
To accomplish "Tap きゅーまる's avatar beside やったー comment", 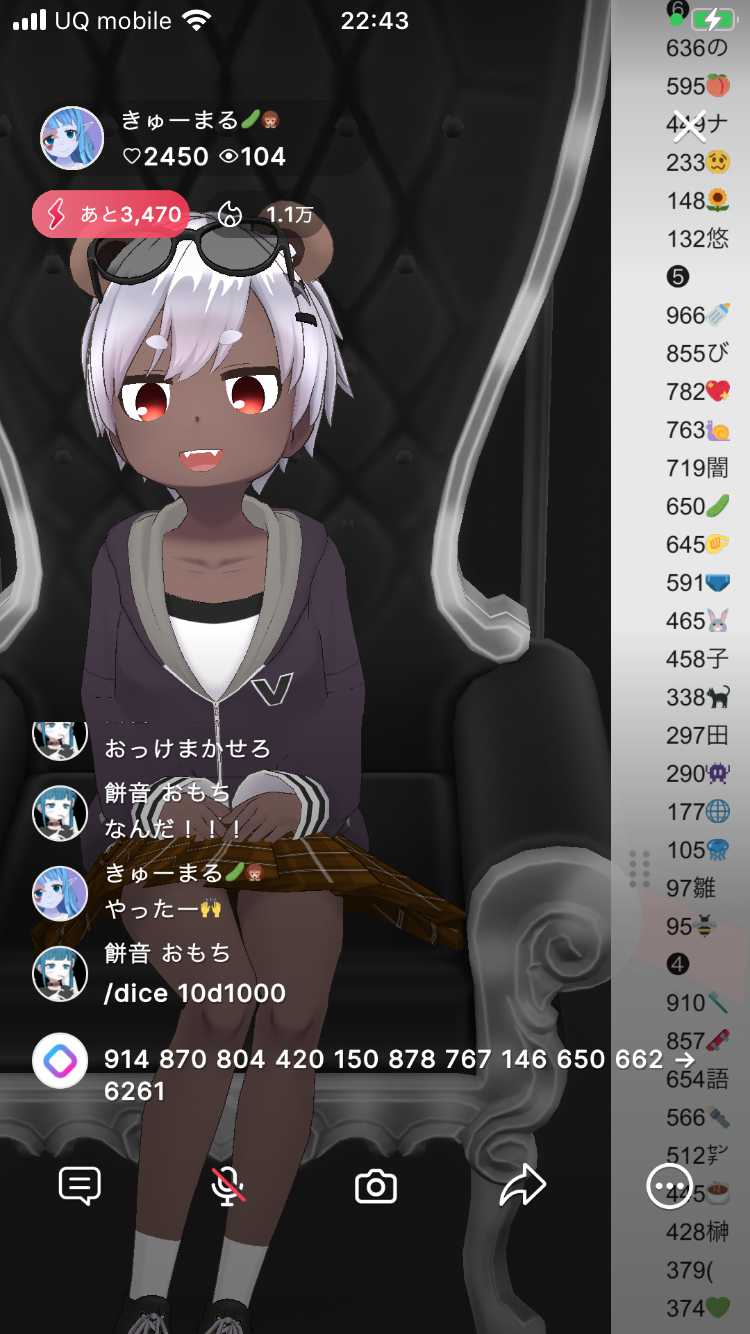I will click(x=60, y=892).
